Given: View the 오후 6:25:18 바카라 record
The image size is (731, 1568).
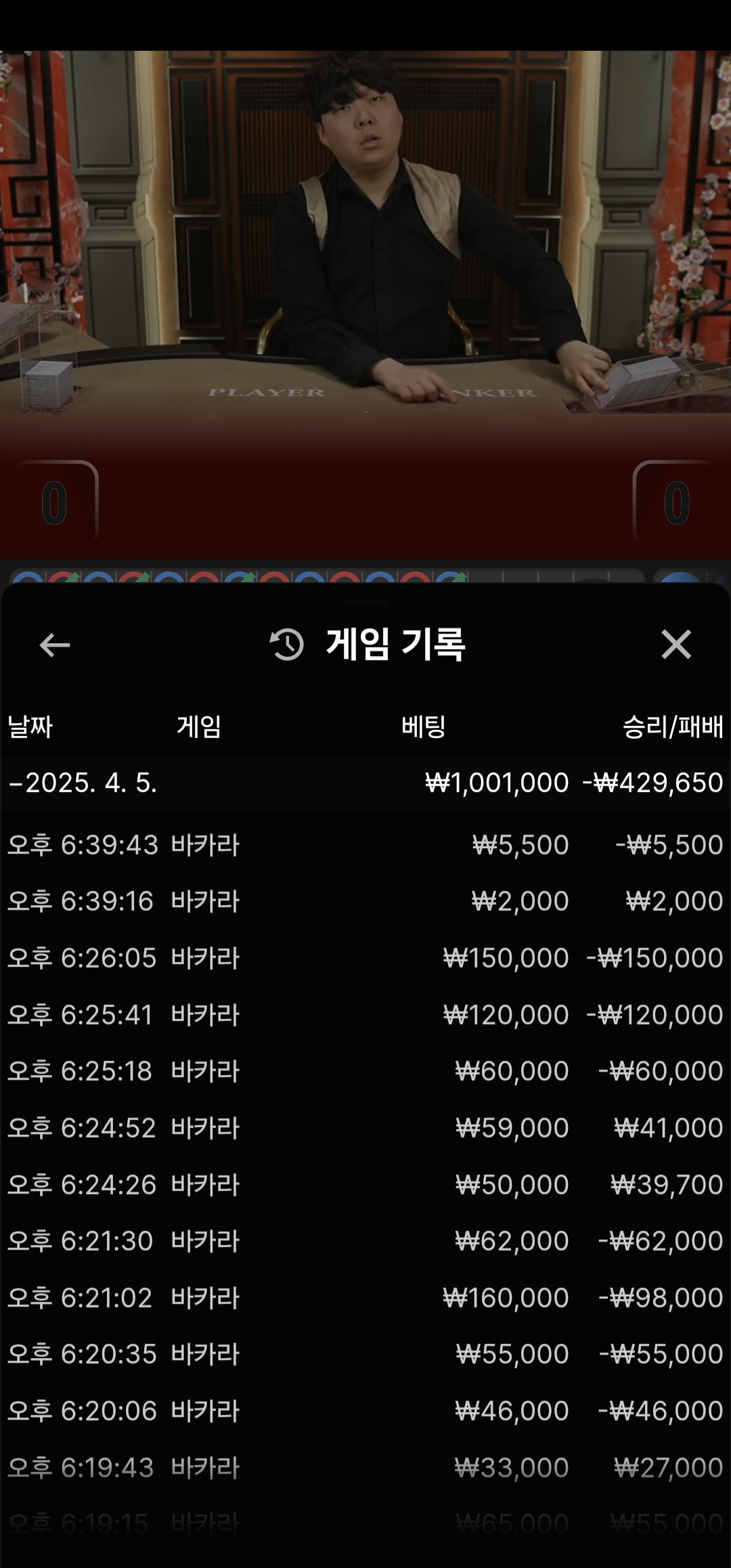Looking at the screenshot, I should tap(365, 1071).
